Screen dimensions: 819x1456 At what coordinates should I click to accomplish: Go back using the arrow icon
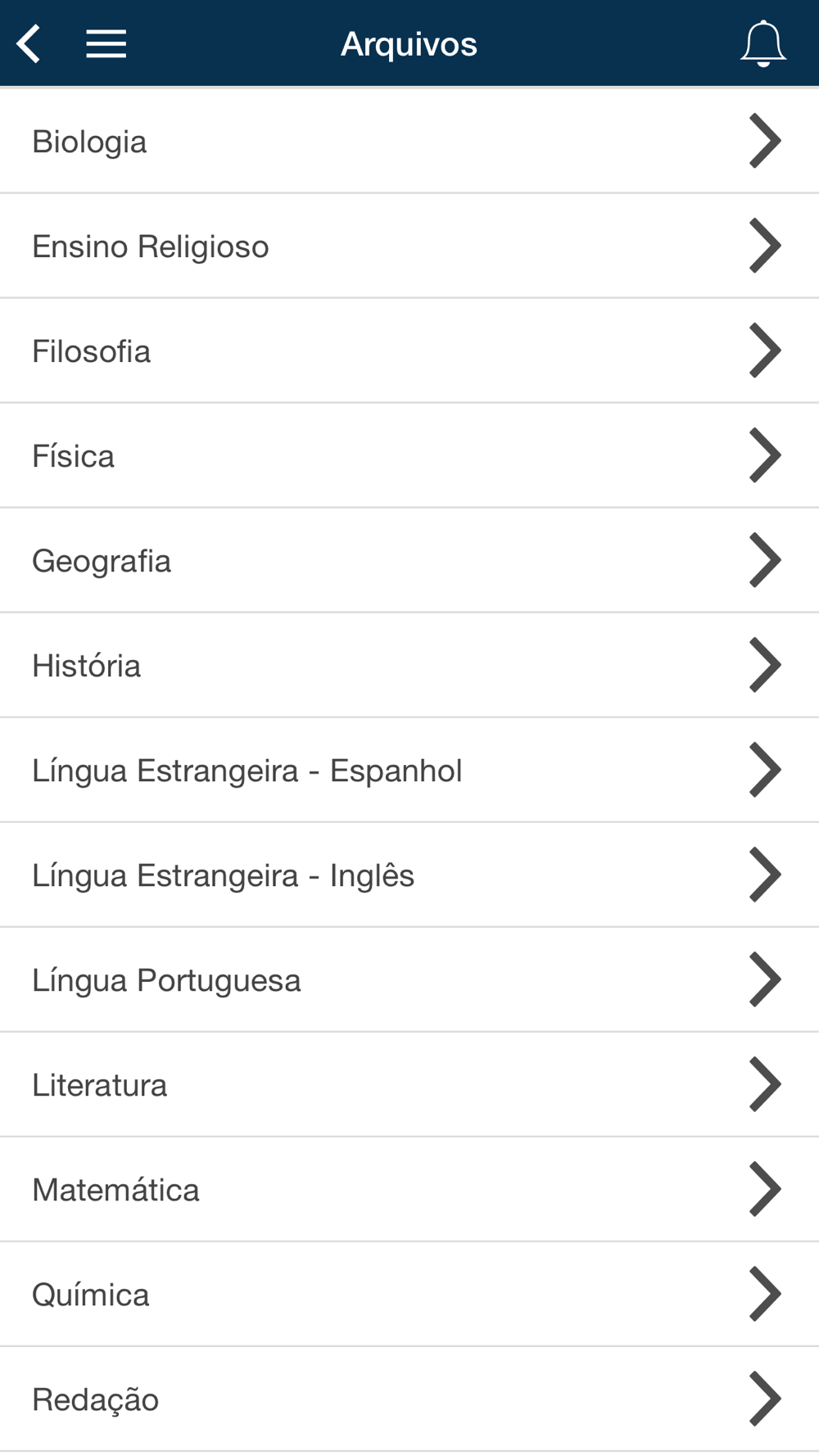29,43
